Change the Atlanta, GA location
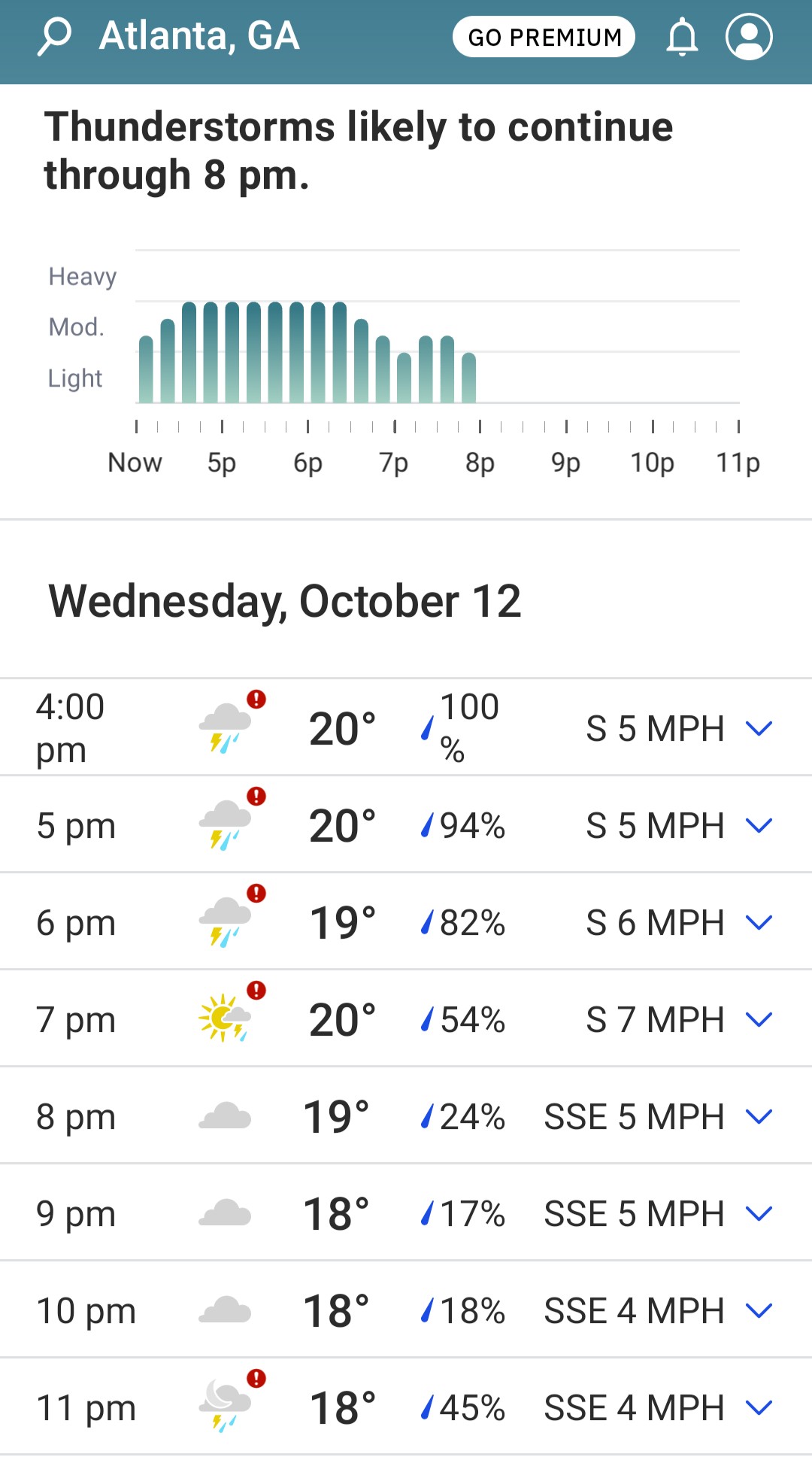The height and width of the screenshot is (1472, 812). (x=199, y=36)
